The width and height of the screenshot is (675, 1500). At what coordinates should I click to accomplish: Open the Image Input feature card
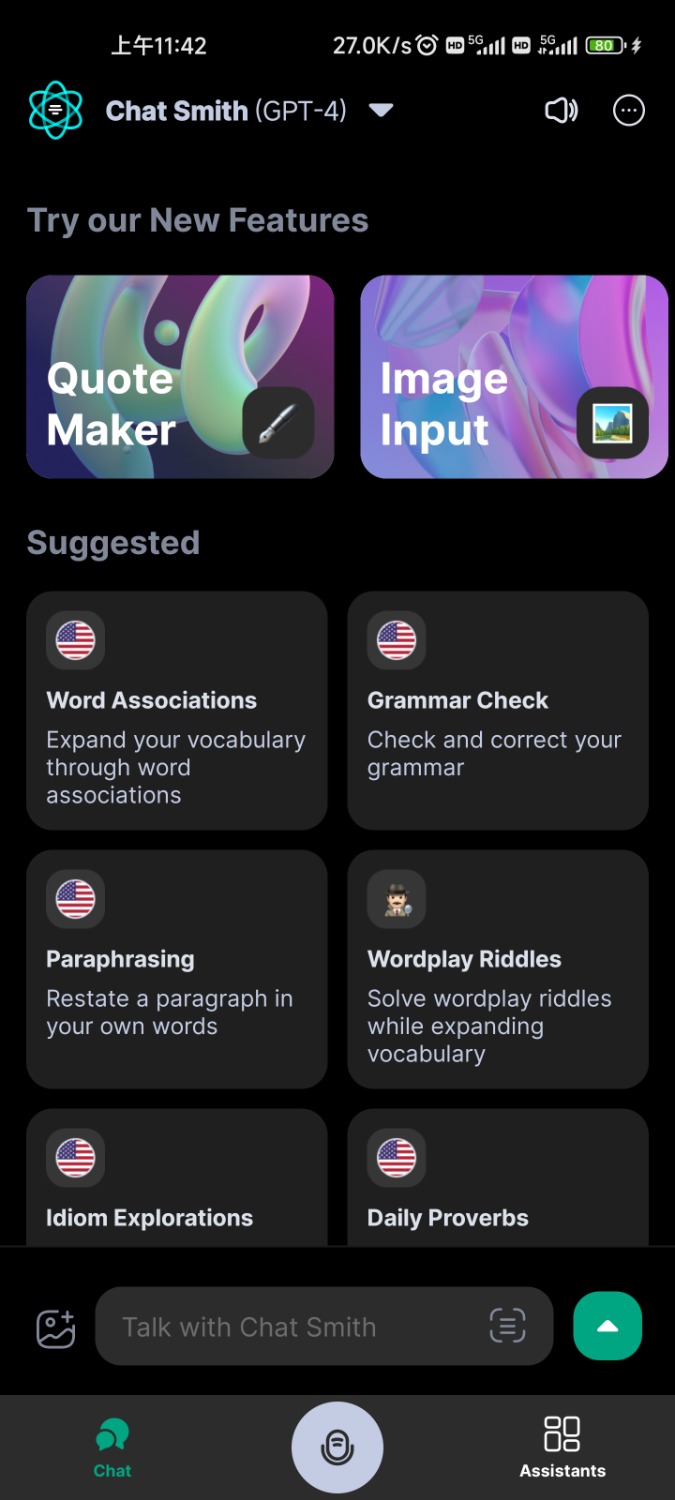[514, 377]
